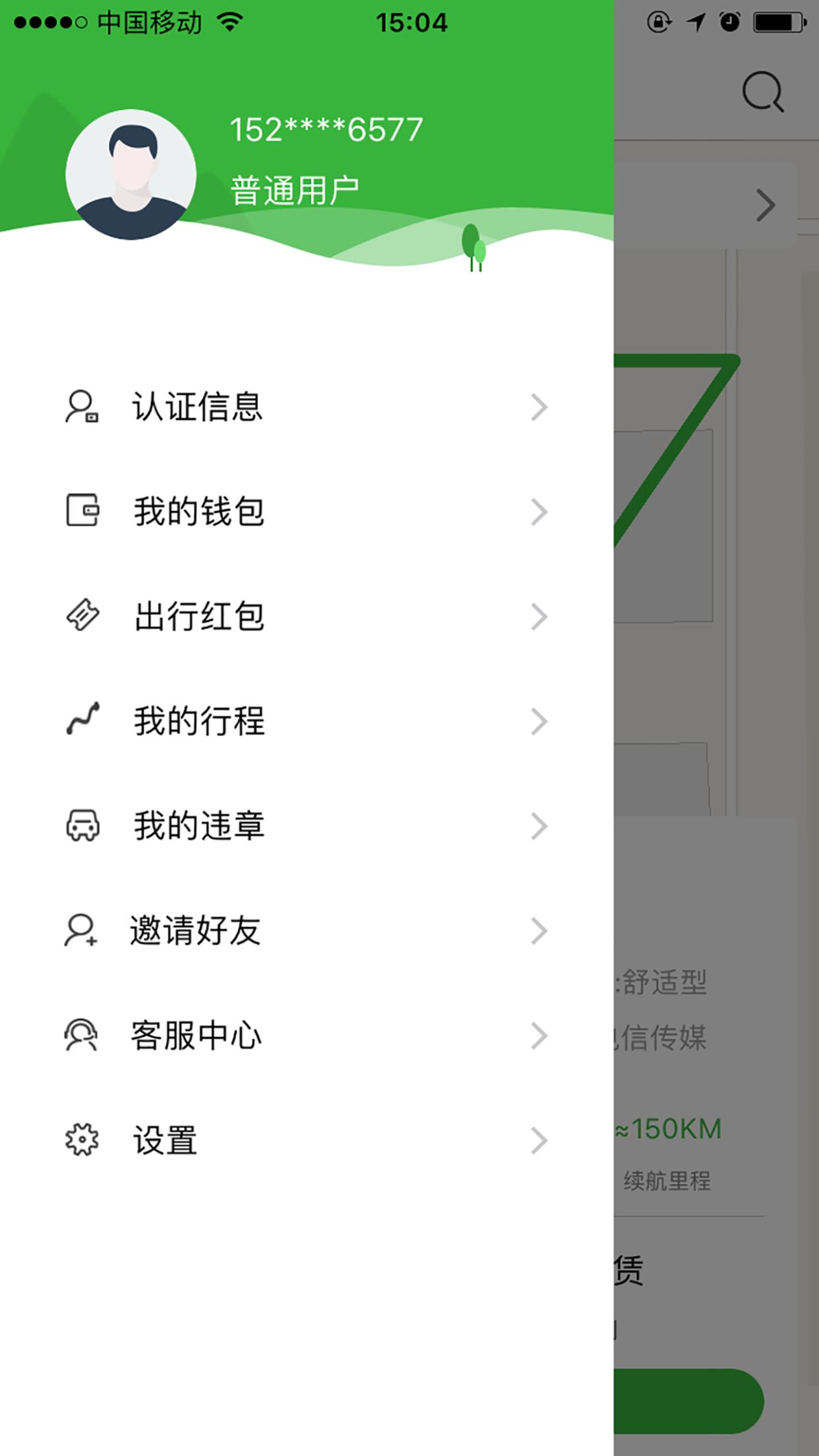Open the 认证信息 verification row
The image size is (819, 1456).
click(307, 407)
